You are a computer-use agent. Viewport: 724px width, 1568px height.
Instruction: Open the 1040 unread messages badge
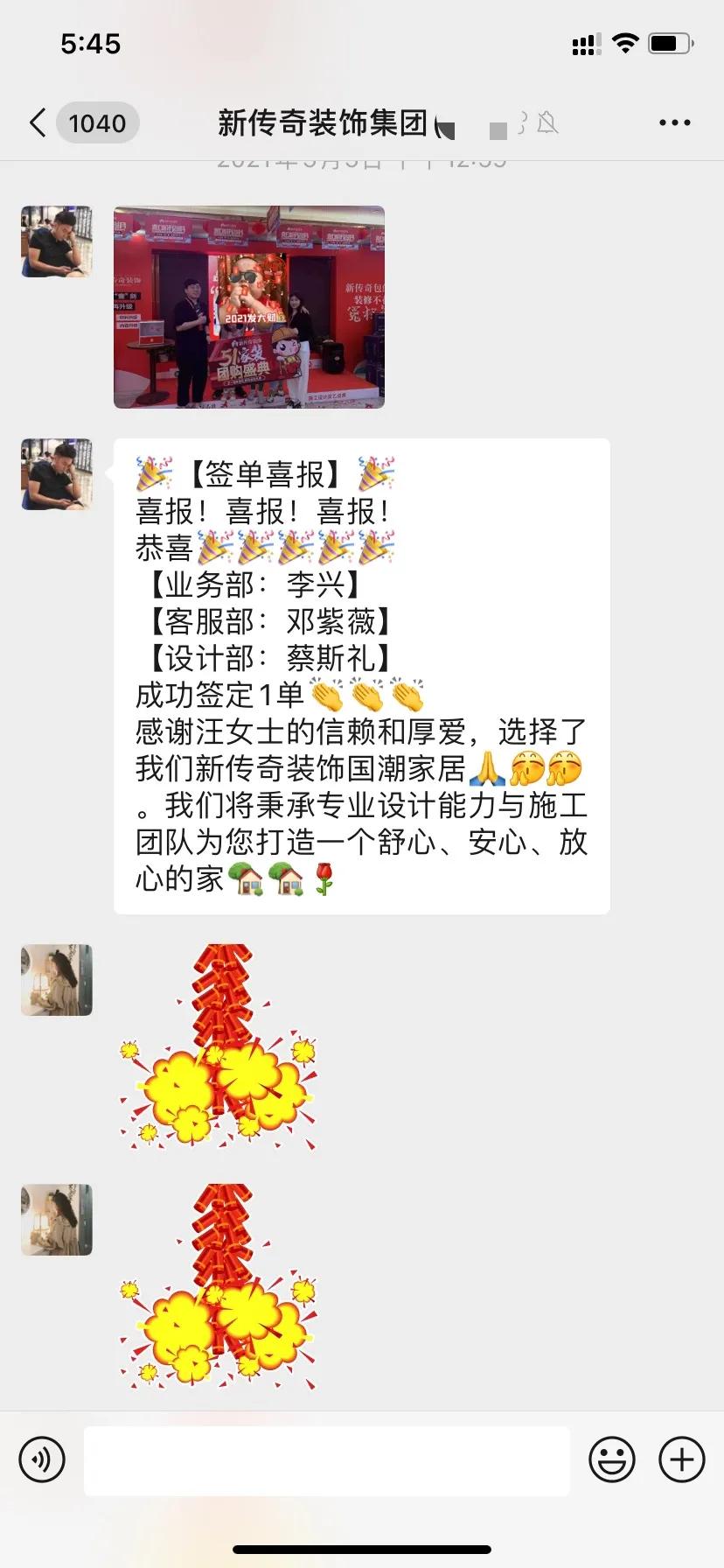98,123
